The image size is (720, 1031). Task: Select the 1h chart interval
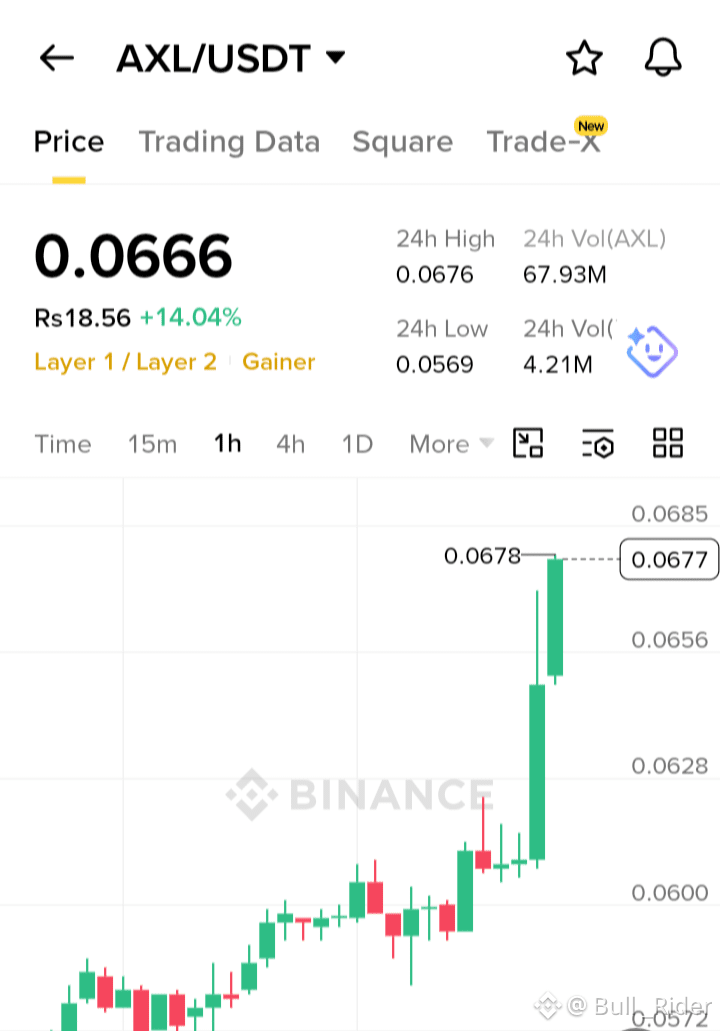[x=228, y=443]
